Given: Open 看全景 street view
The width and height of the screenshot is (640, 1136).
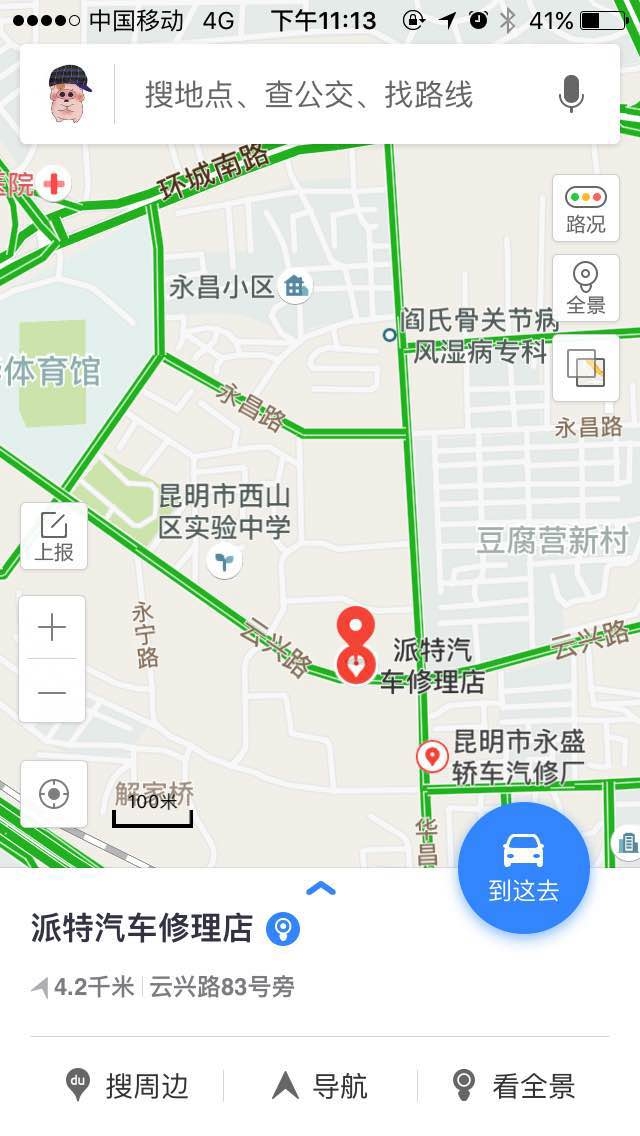Looking at the screenshot, I should pos(513,1085).
